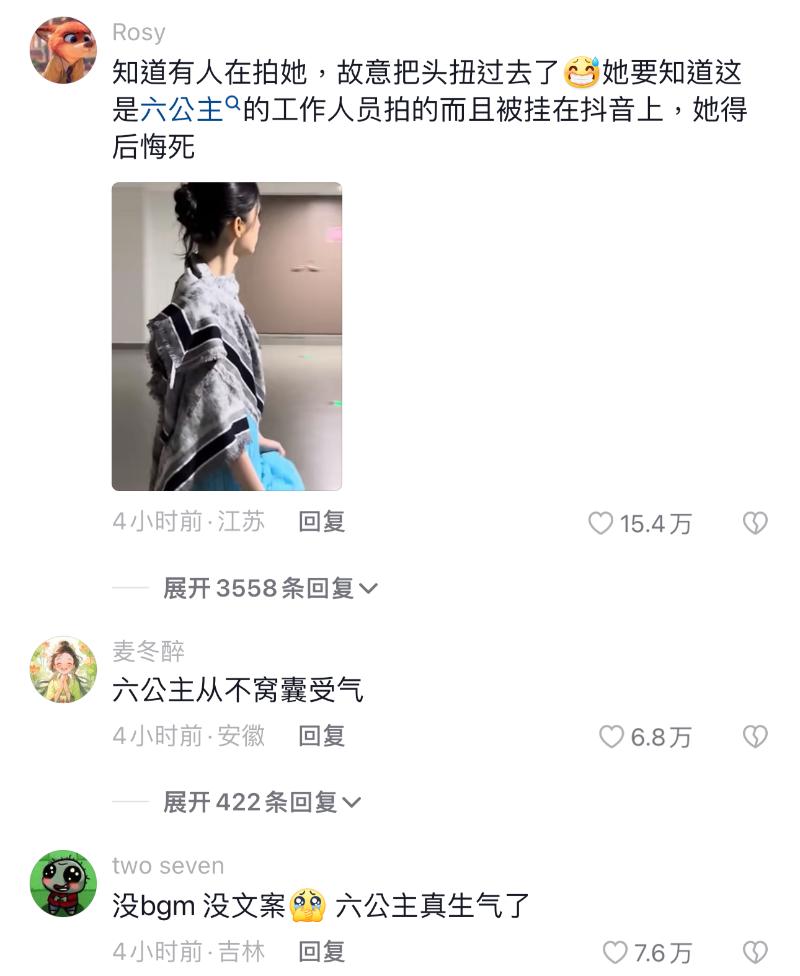Viewport: 800px width, 976px height.
Task: Expand the 3558 replies
Action: pos(270,588)
